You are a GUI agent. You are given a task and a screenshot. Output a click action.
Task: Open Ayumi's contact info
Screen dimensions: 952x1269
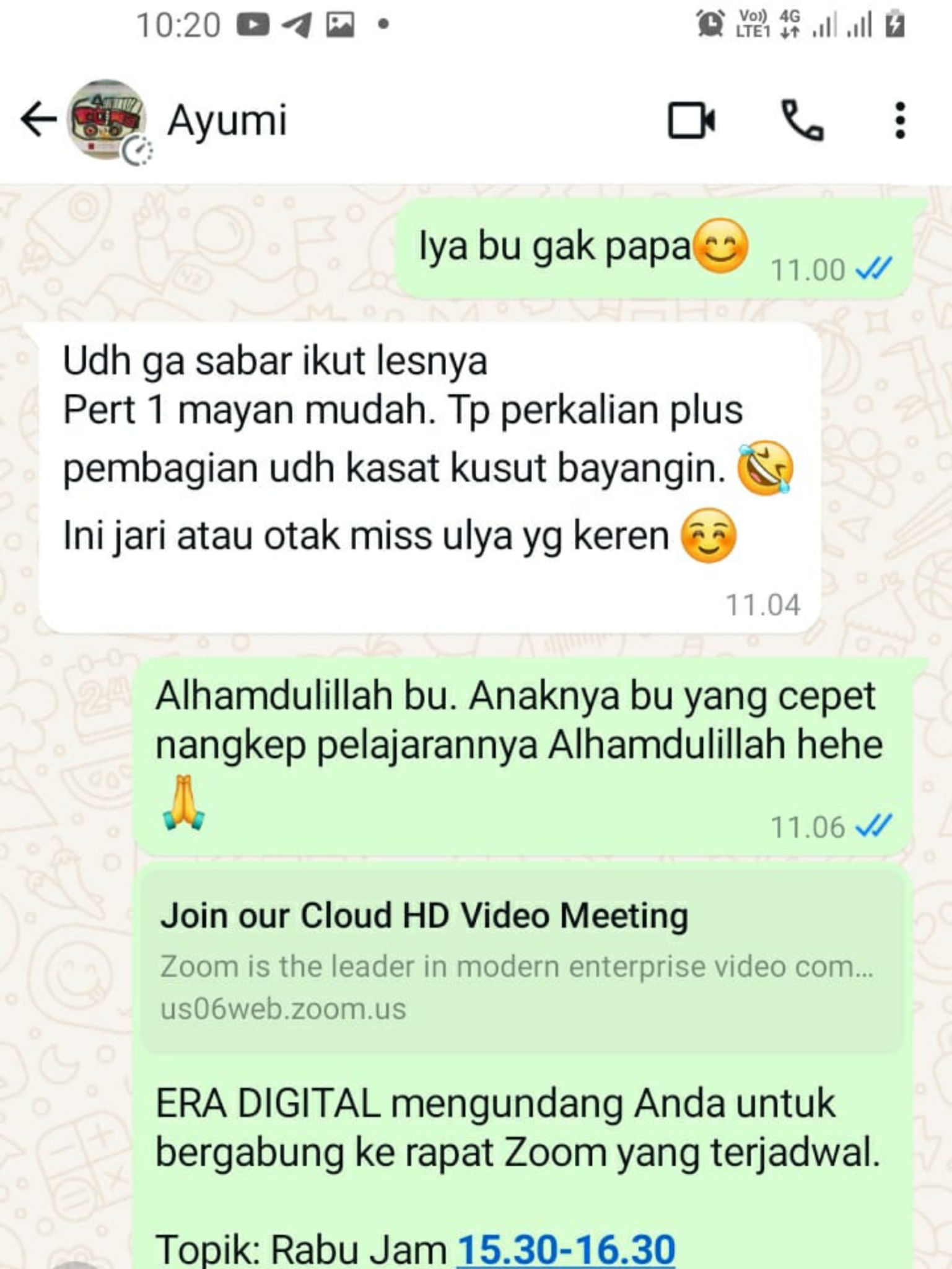click(x=227, y=120)
